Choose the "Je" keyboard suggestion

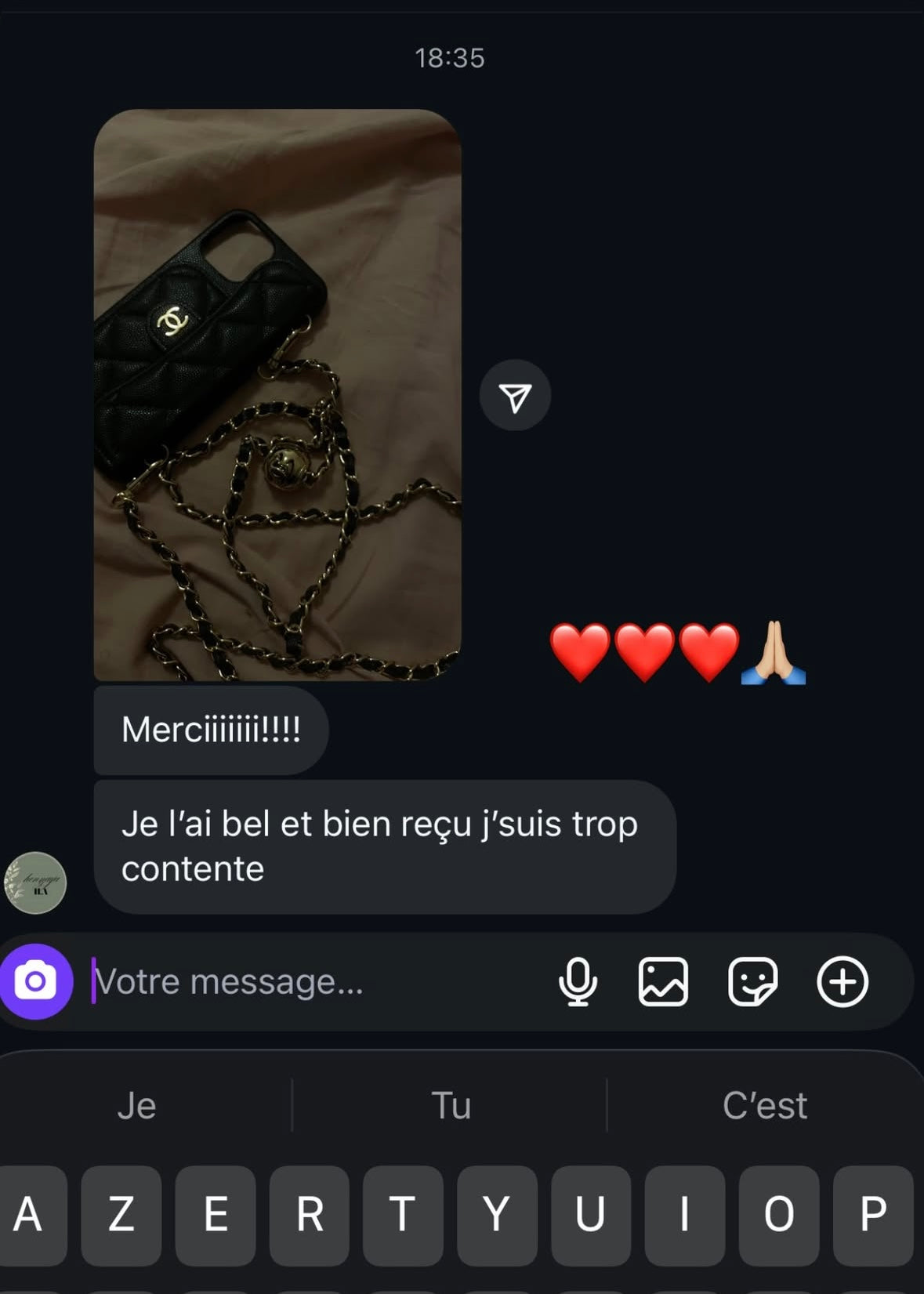(137, 1106)
